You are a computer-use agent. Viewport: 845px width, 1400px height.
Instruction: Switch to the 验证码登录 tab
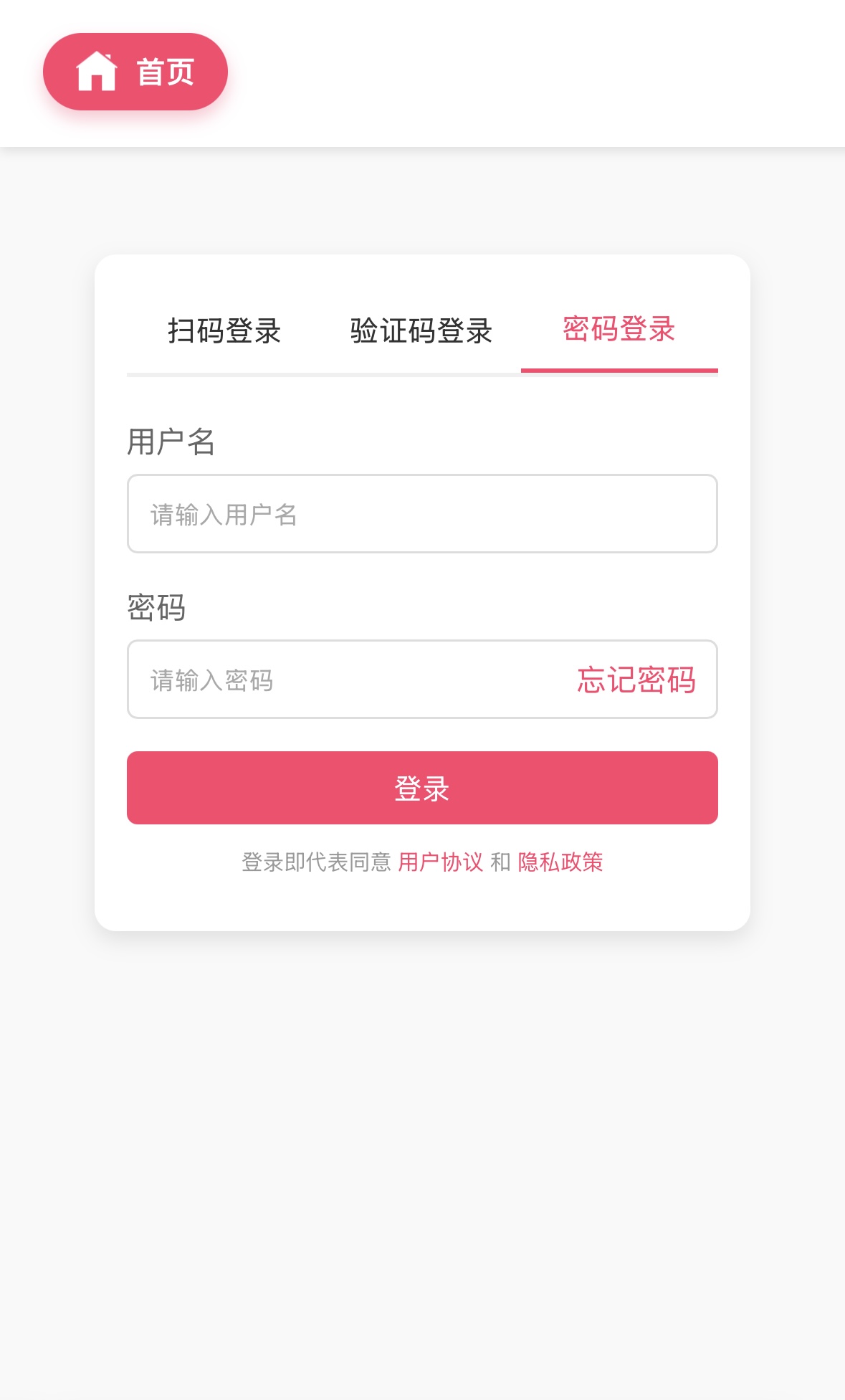tap(421, 330)
